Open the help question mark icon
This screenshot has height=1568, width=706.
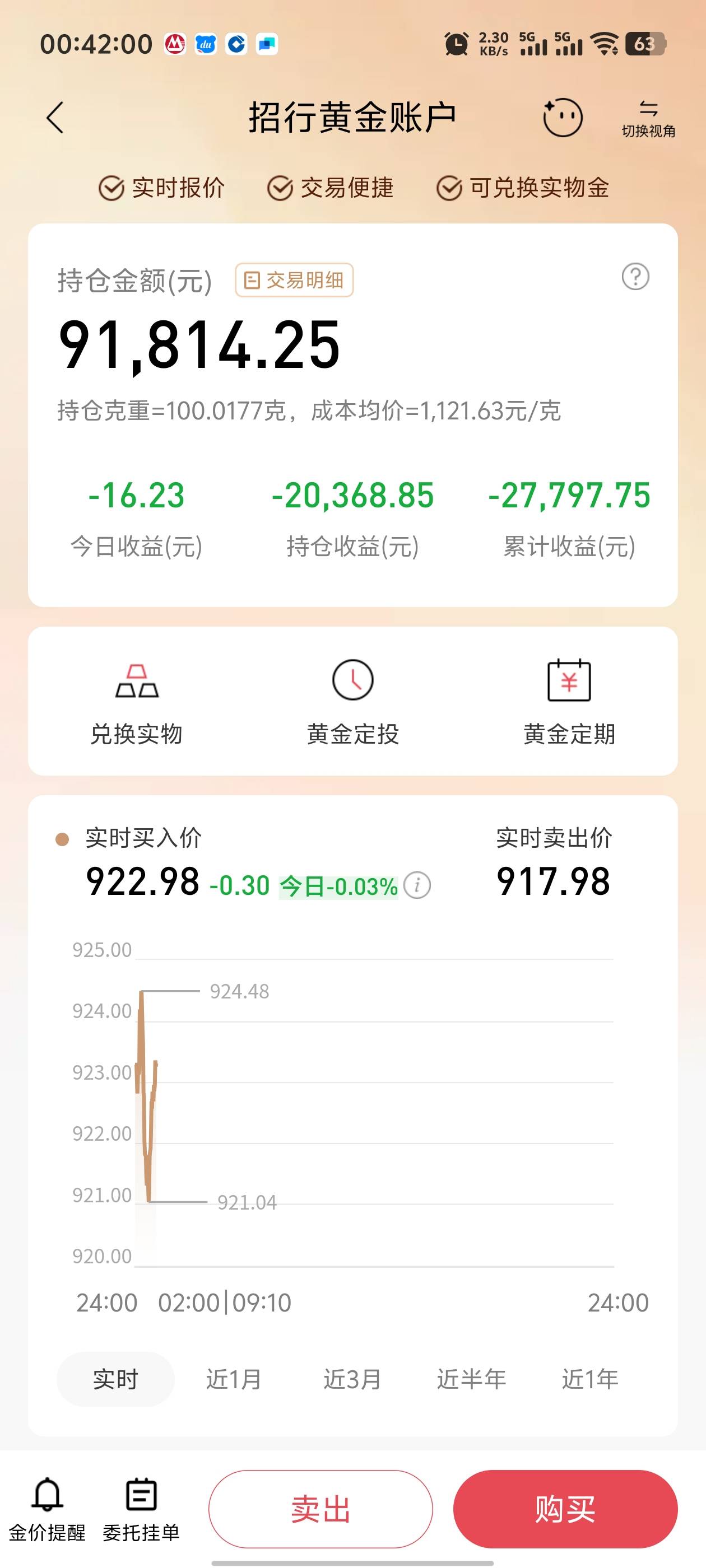(635, 277)
